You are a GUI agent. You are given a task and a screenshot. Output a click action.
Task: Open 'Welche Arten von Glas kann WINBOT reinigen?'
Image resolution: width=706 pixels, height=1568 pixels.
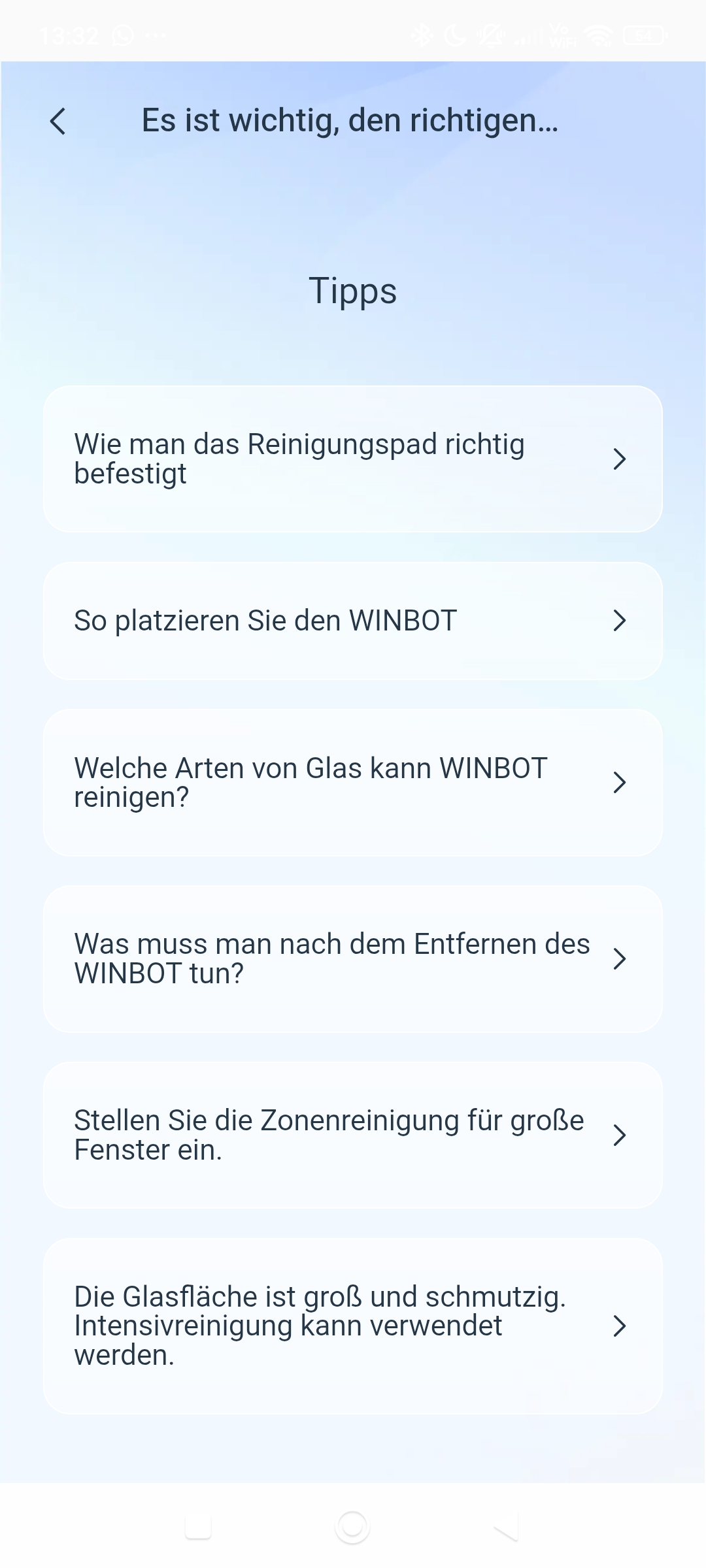click(x=352, y=782)
